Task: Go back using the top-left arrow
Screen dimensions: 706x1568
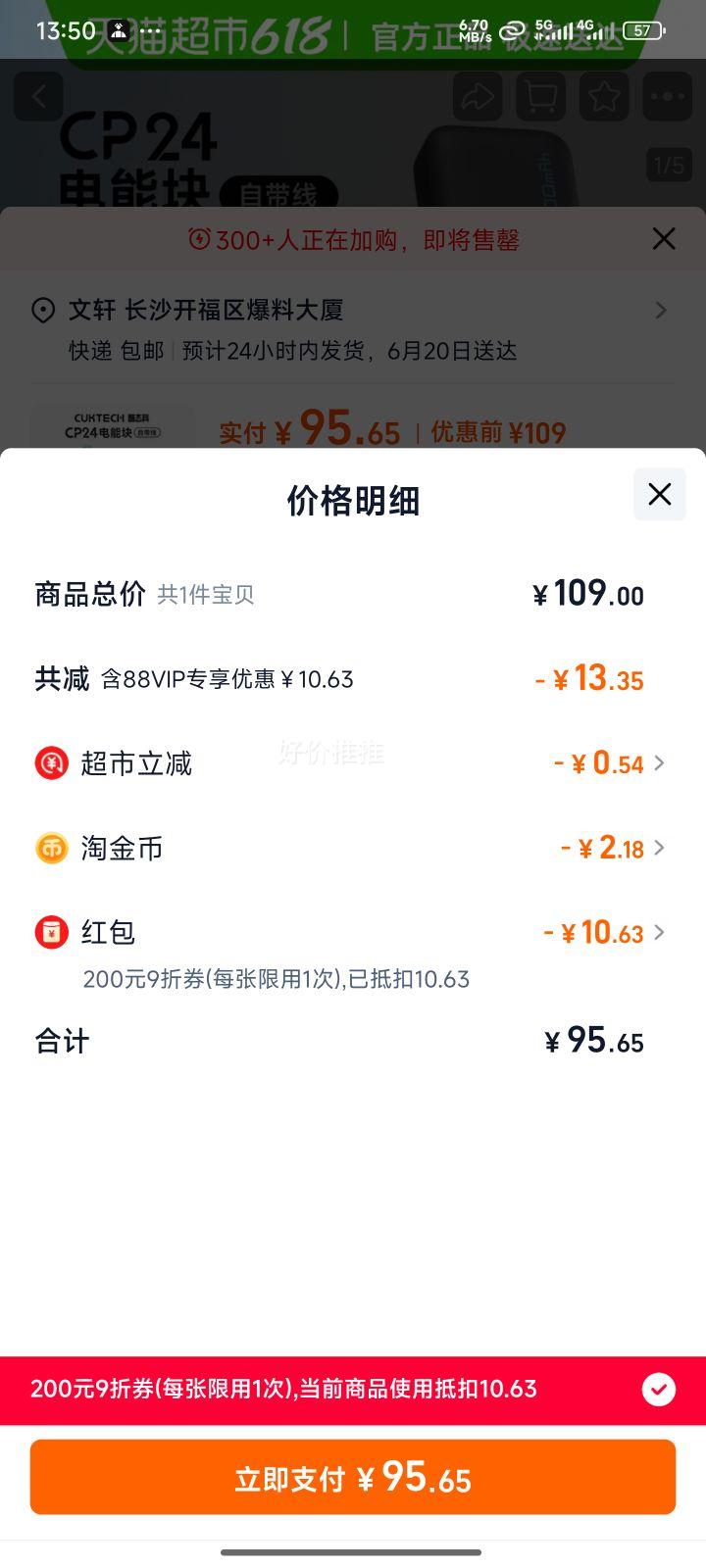Action: [x=39, y=96]
